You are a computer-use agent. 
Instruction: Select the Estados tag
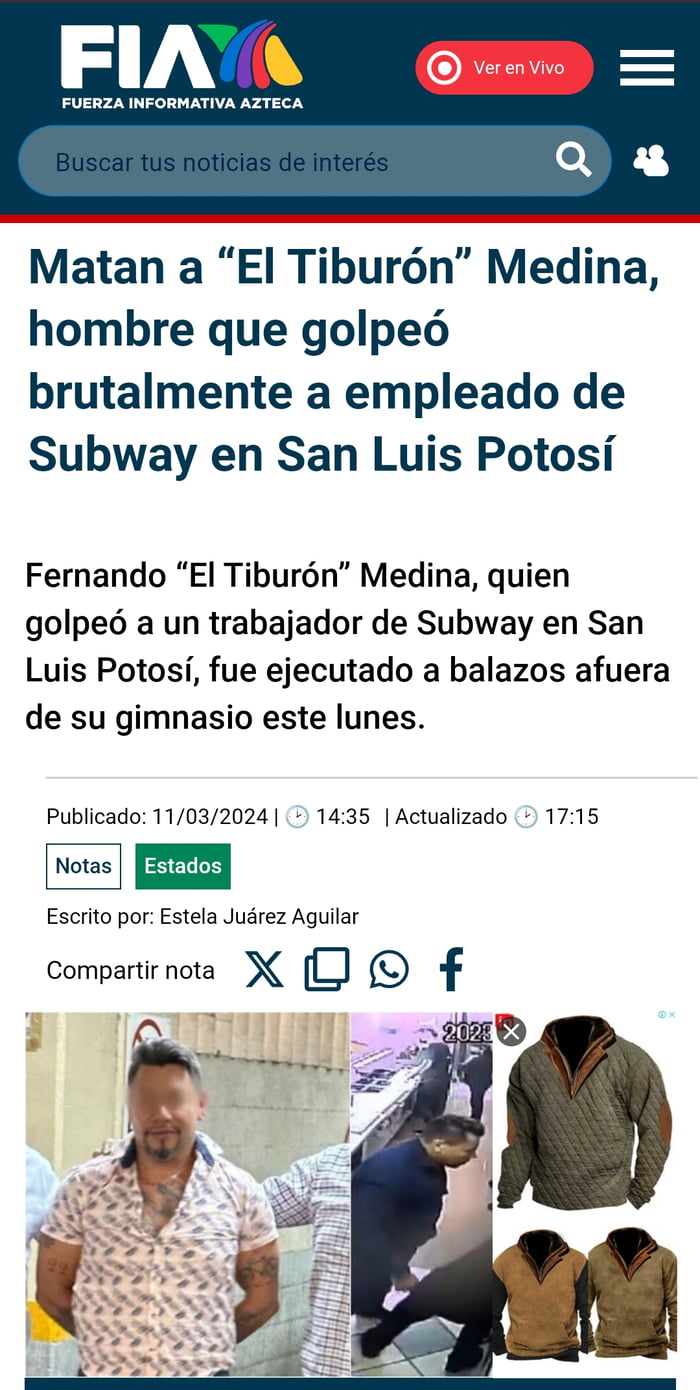(183, 866)
